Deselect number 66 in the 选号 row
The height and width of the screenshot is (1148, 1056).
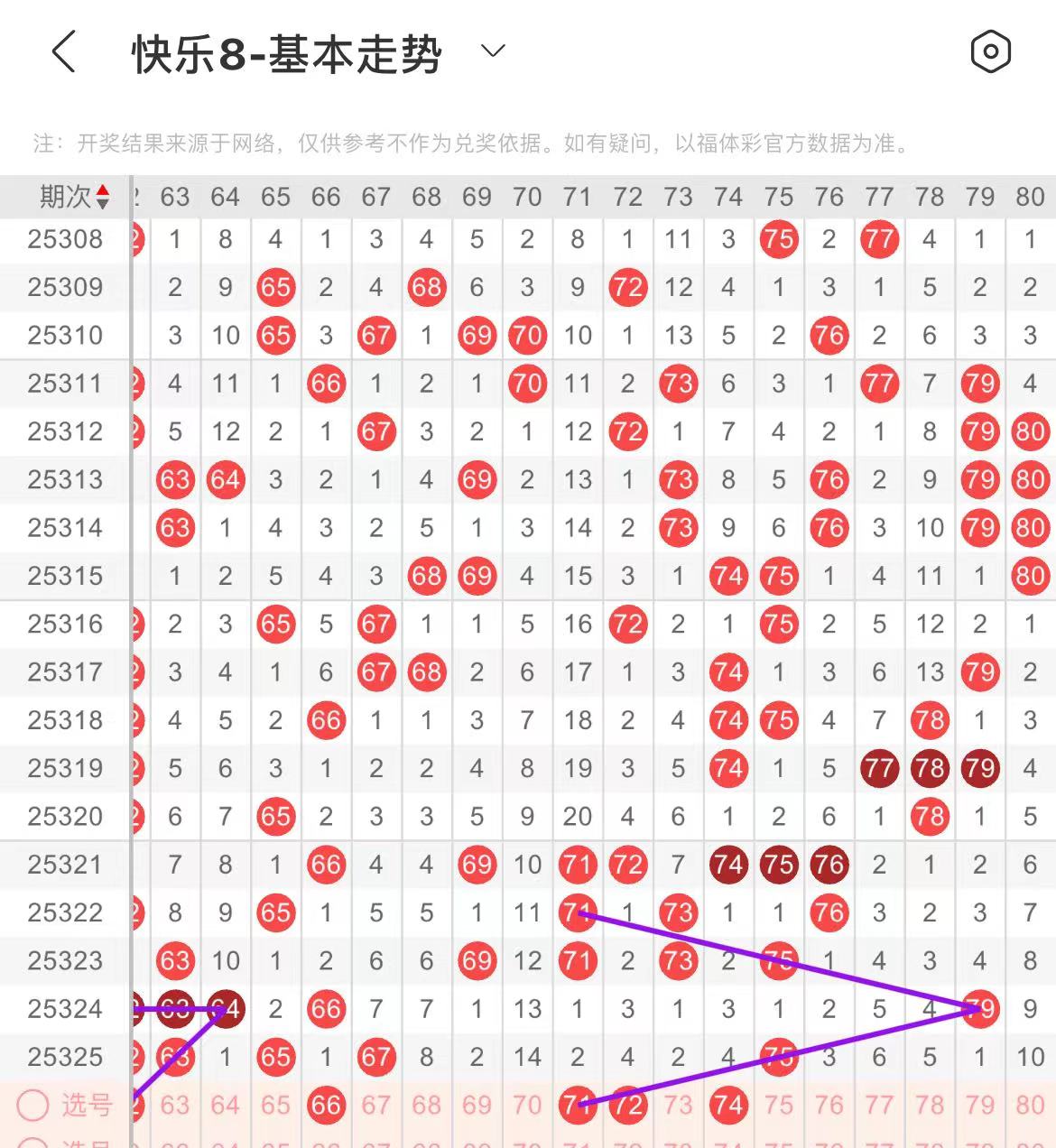tap(326, 1105)
